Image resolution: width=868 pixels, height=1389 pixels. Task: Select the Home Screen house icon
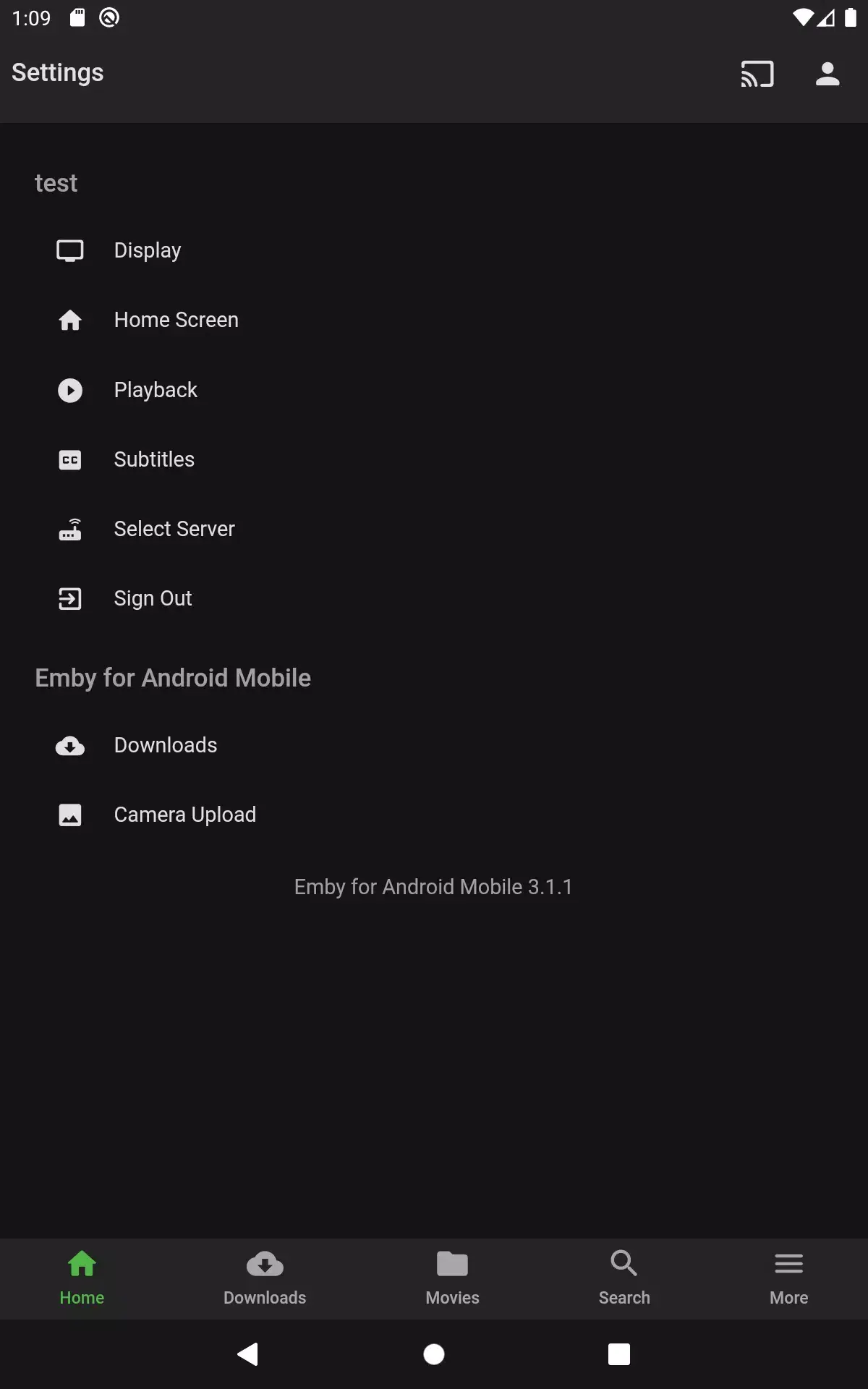(x=69, y=320)
